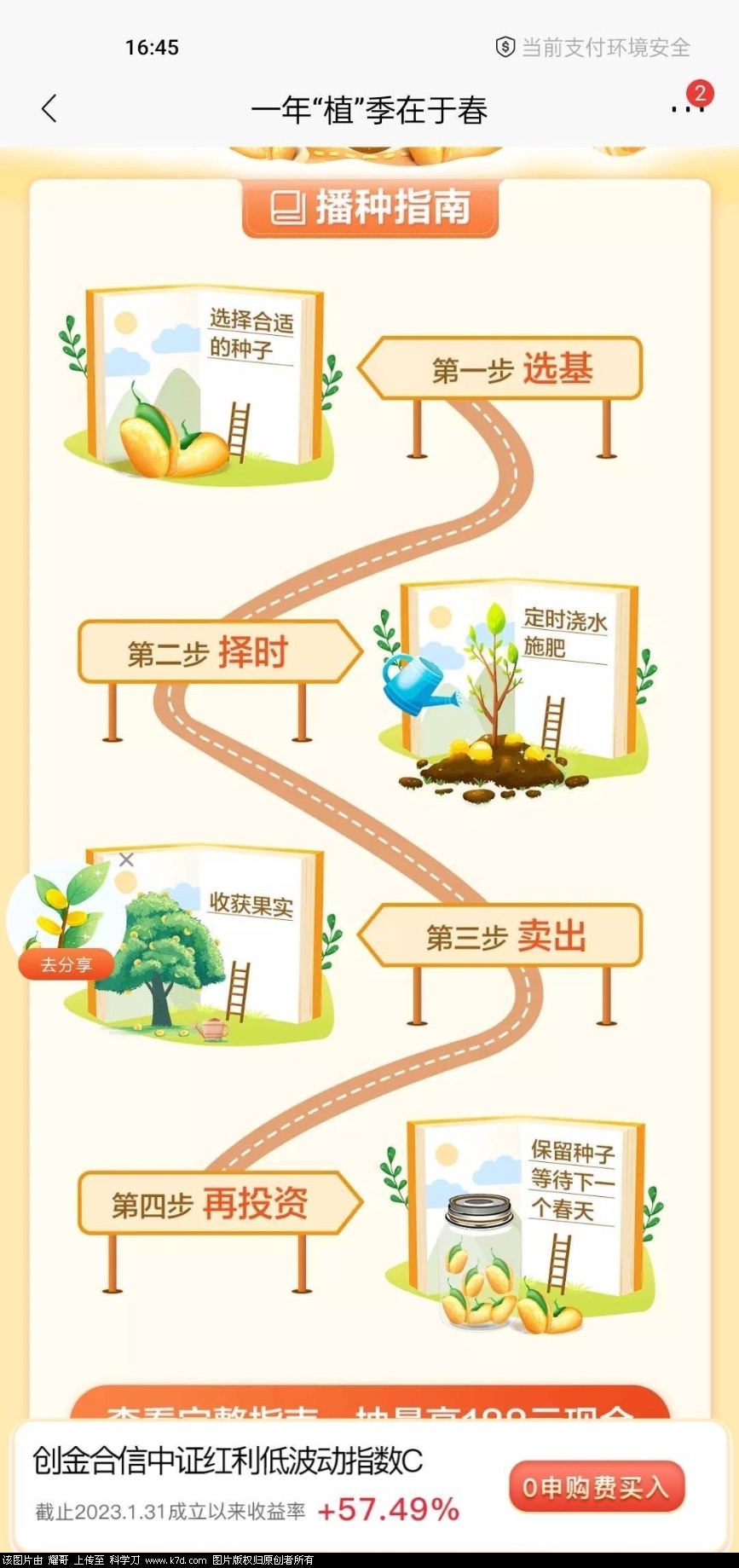Screen dimensions: 739x1568
Task: Tap the floating 去分享 share button
Action: [x=66, y=964]
